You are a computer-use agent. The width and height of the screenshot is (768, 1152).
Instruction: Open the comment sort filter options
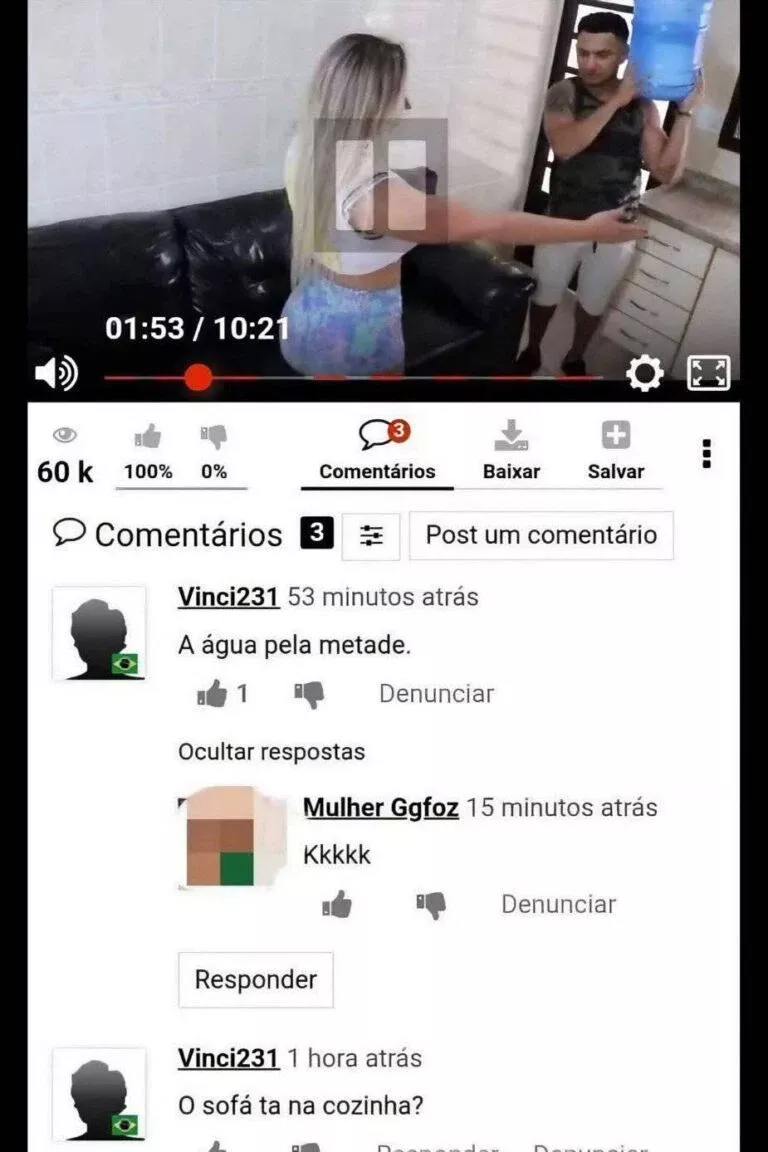click(x=371, y=536)
